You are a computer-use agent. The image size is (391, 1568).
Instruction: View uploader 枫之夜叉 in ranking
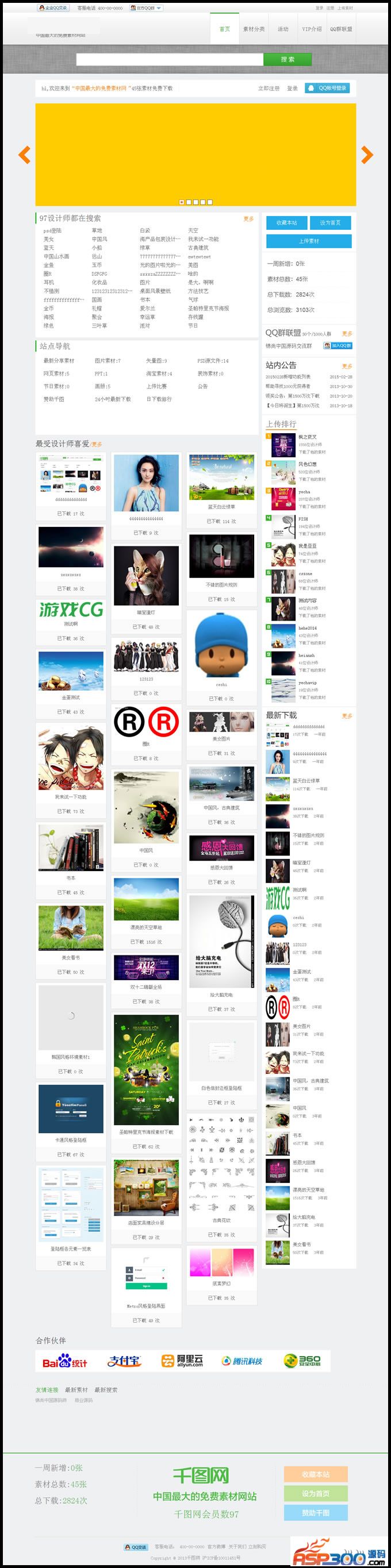[x=307, y=437]
